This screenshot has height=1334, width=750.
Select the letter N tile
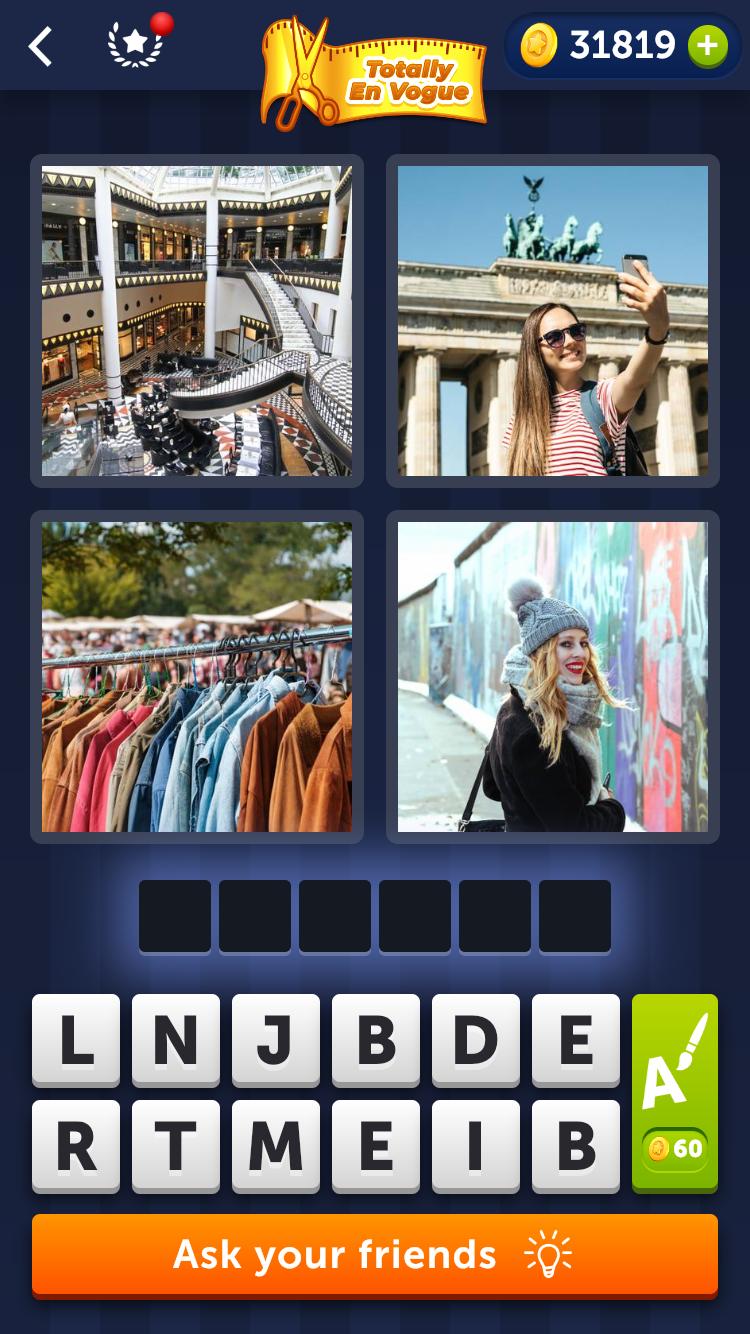(x=176, y=1040)
